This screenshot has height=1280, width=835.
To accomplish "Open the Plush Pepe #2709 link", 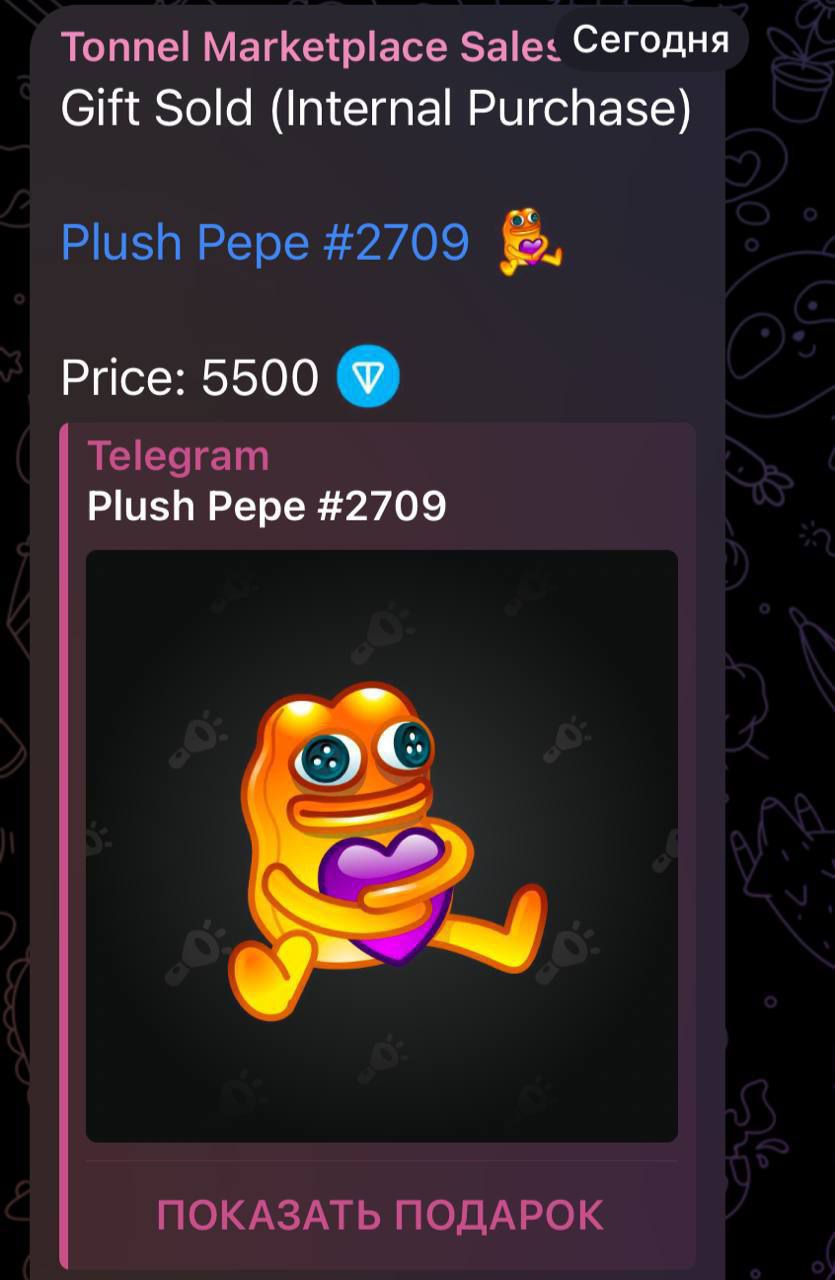I will point(265,242).
